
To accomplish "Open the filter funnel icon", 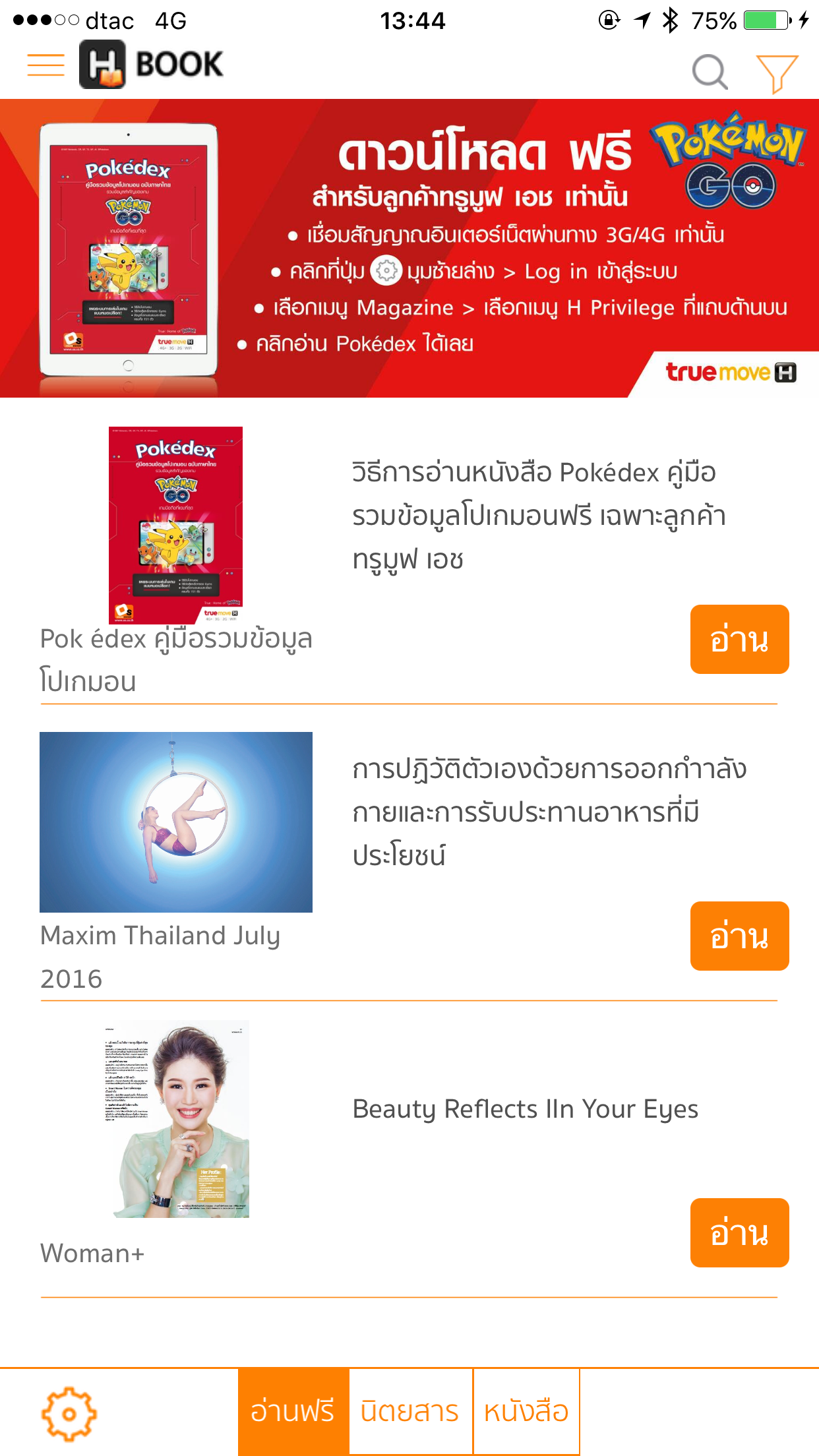I will pyautogui.click(x=776, y=73).
